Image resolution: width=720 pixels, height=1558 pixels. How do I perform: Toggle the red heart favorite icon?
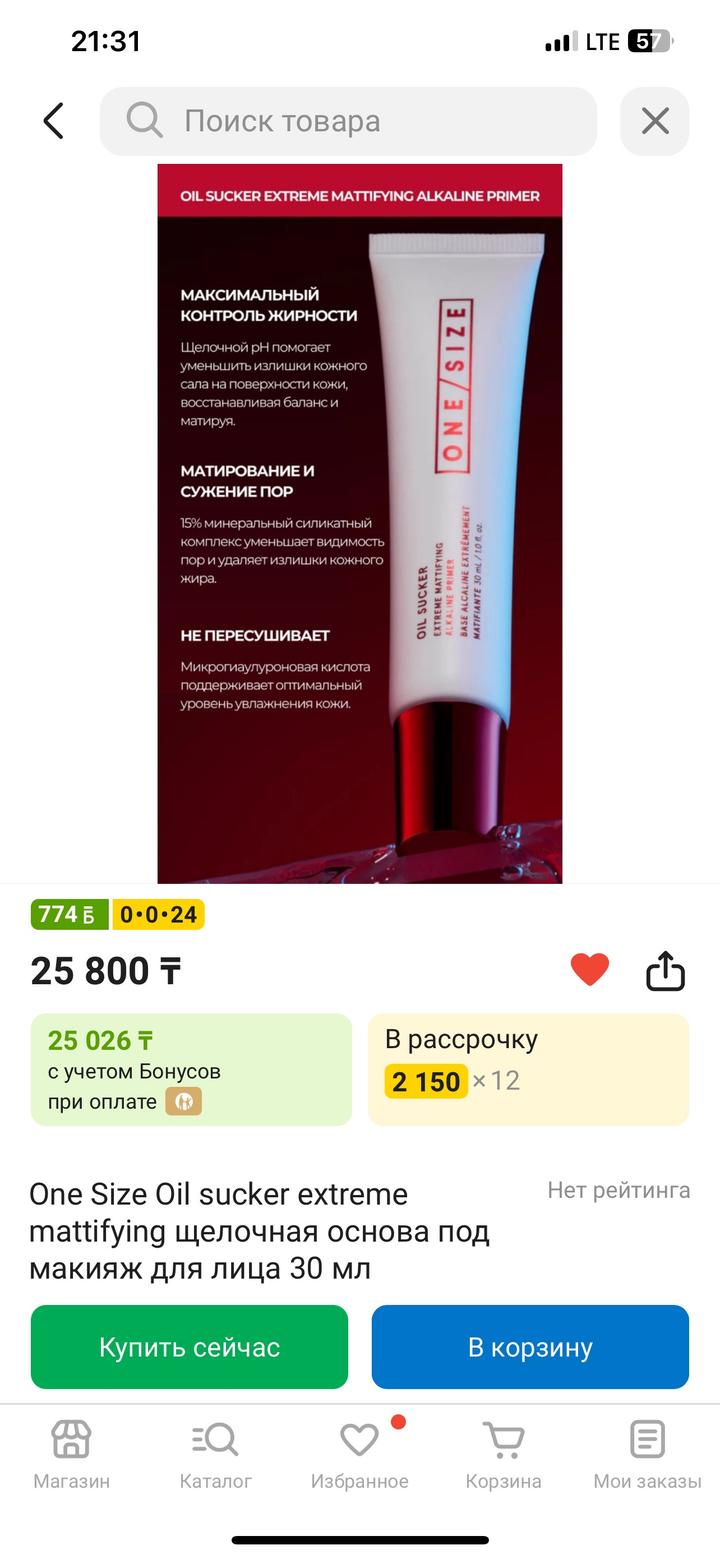click(590, 969)
